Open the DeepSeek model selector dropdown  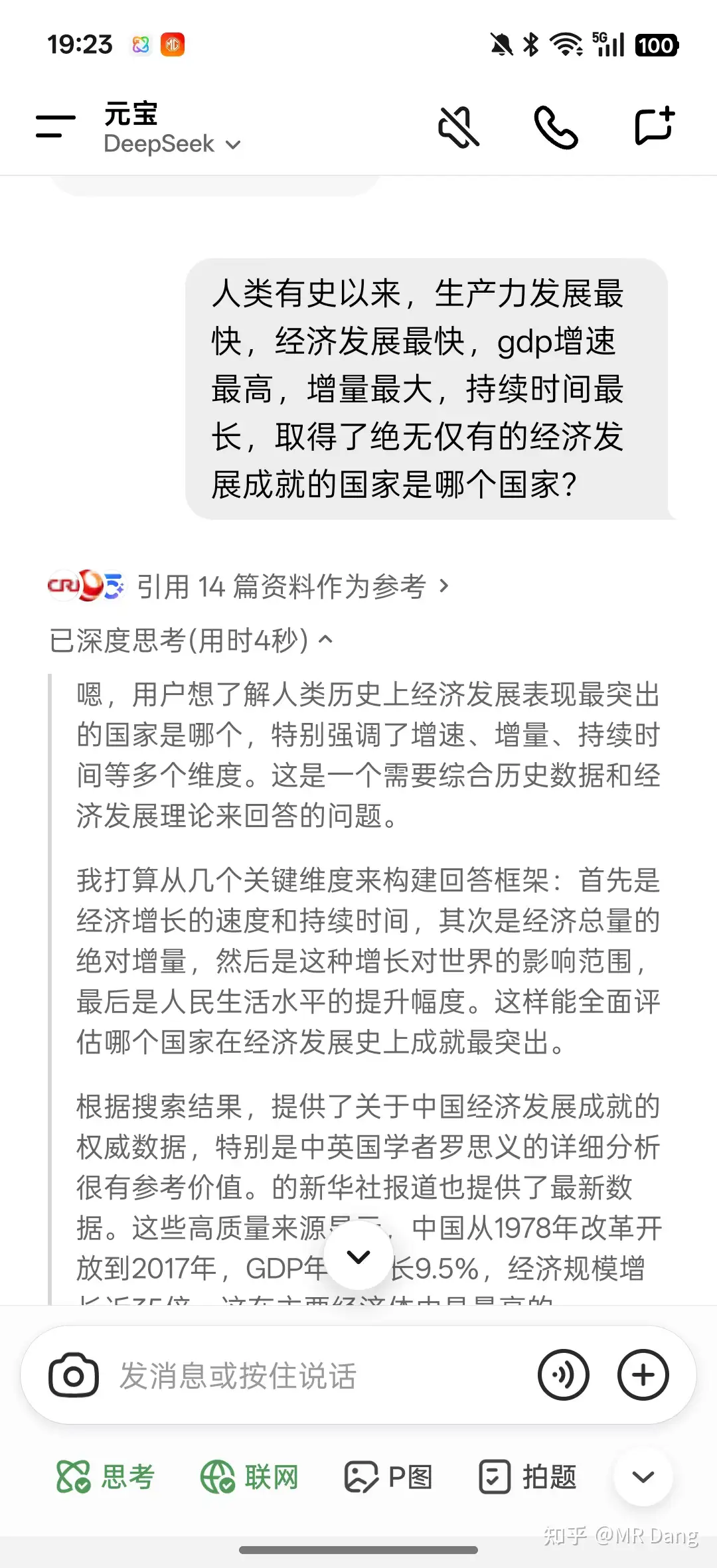coord(173,143)
